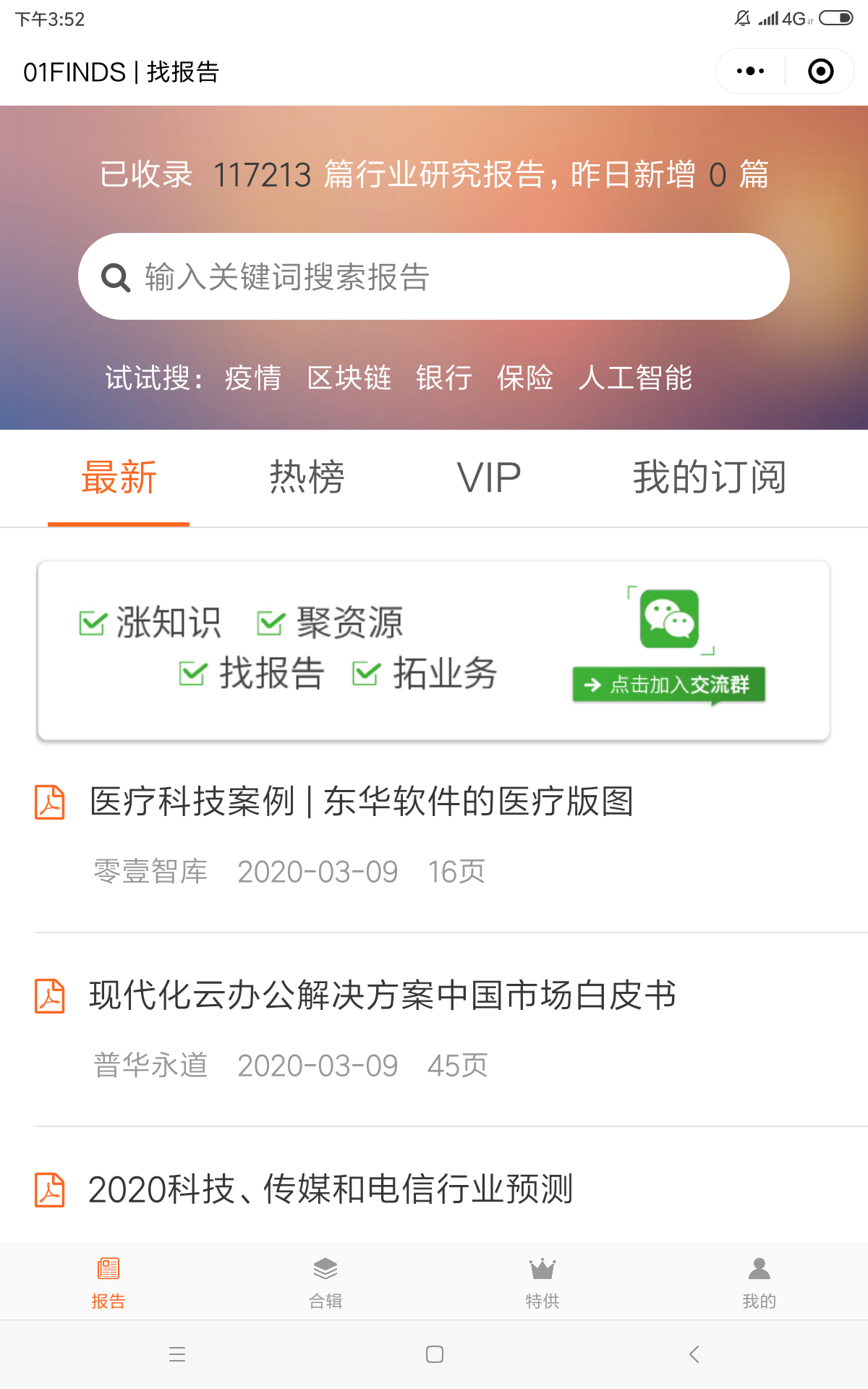The image size is (868, 1389).
Task: Tap the system back button
Action: pos(694,1354)
